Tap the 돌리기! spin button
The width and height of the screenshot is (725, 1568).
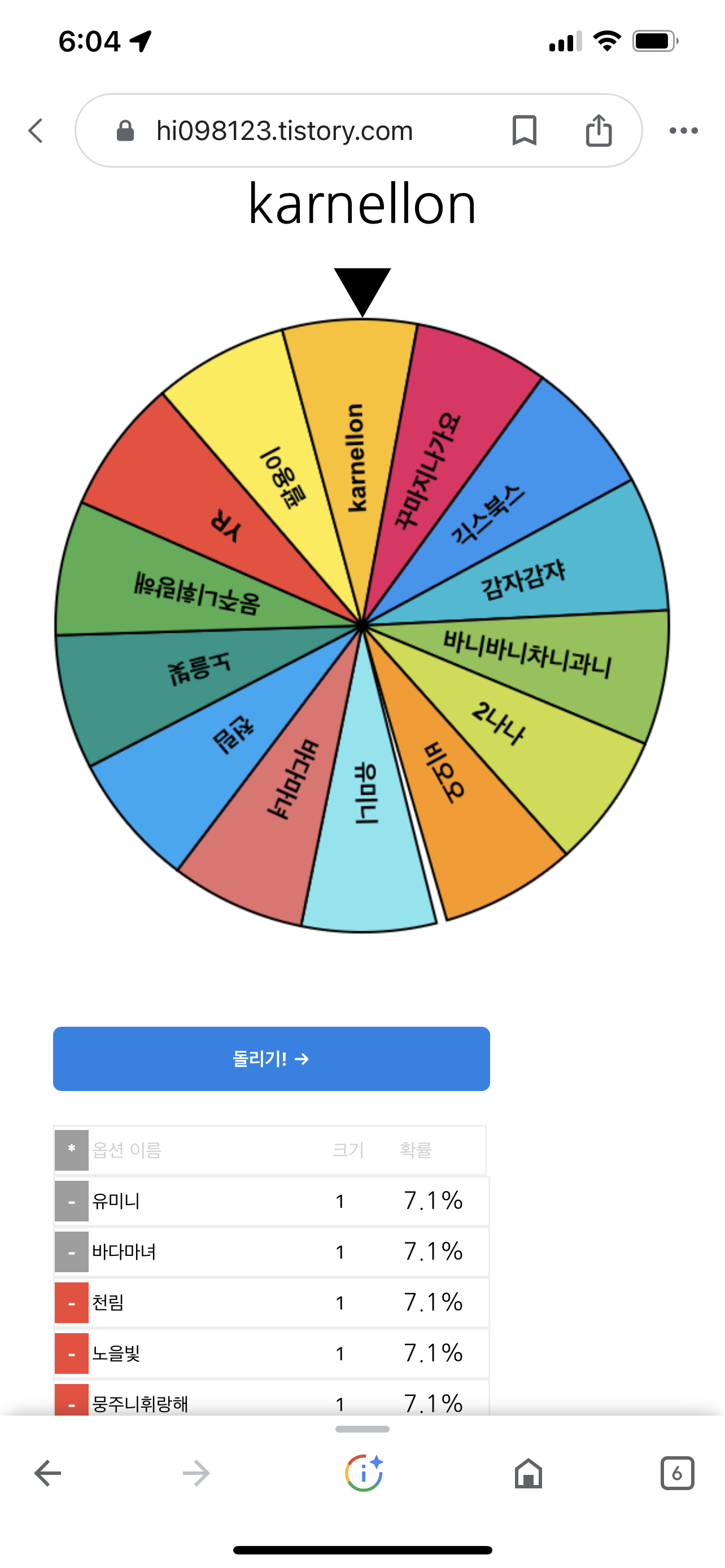[x=272, y=1058]
